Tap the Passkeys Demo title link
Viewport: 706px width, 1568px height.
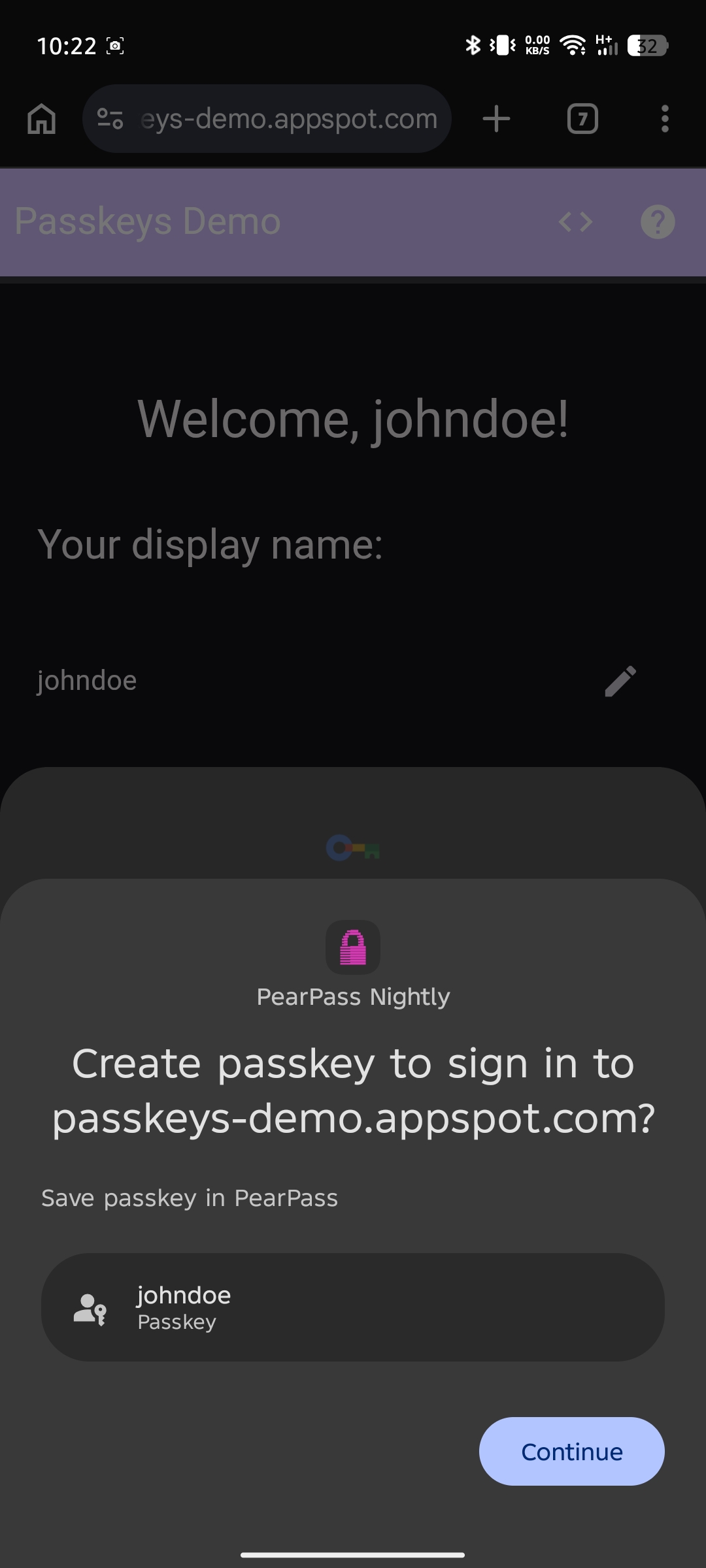tap(147, 220)
